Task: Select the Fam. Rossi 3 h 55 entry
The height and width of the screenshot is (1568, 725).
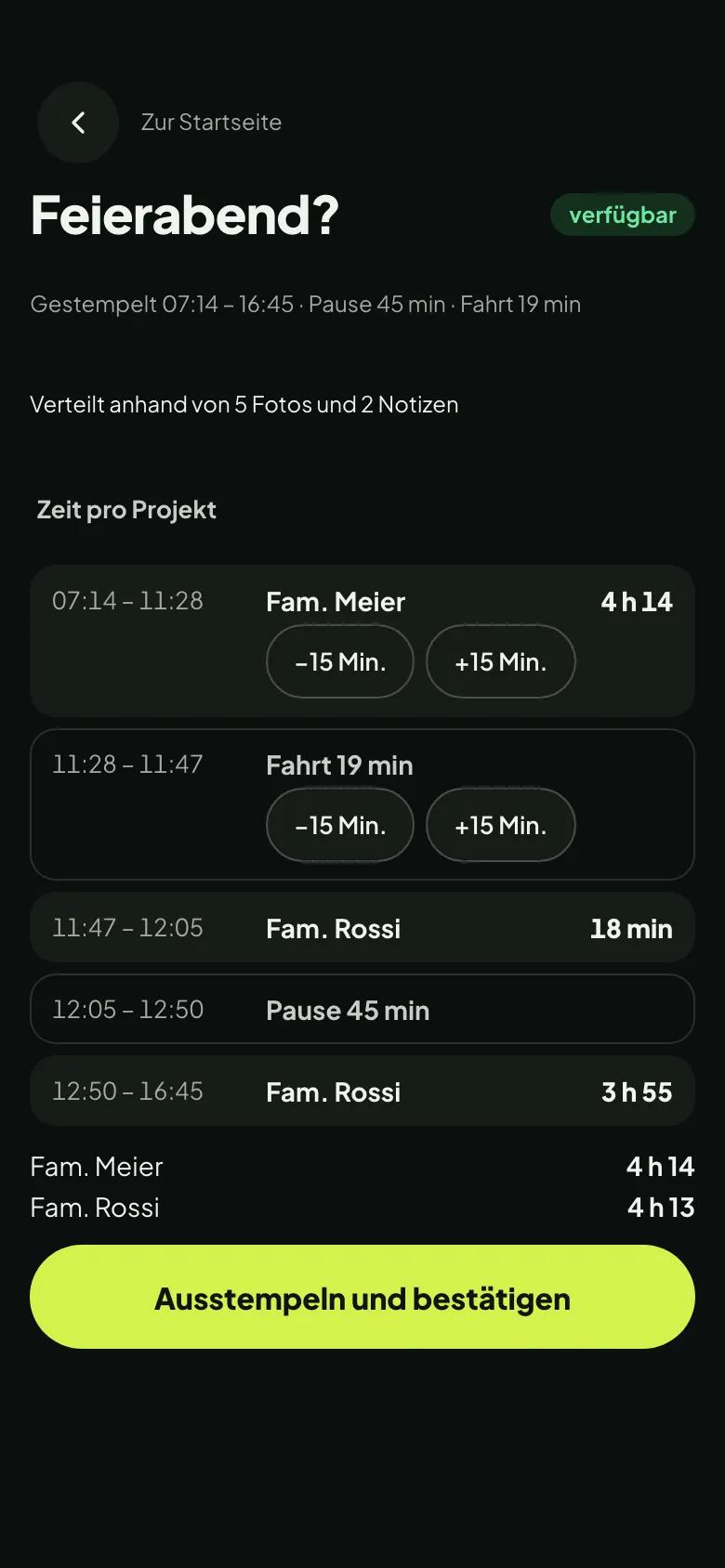Action: 362,1091
